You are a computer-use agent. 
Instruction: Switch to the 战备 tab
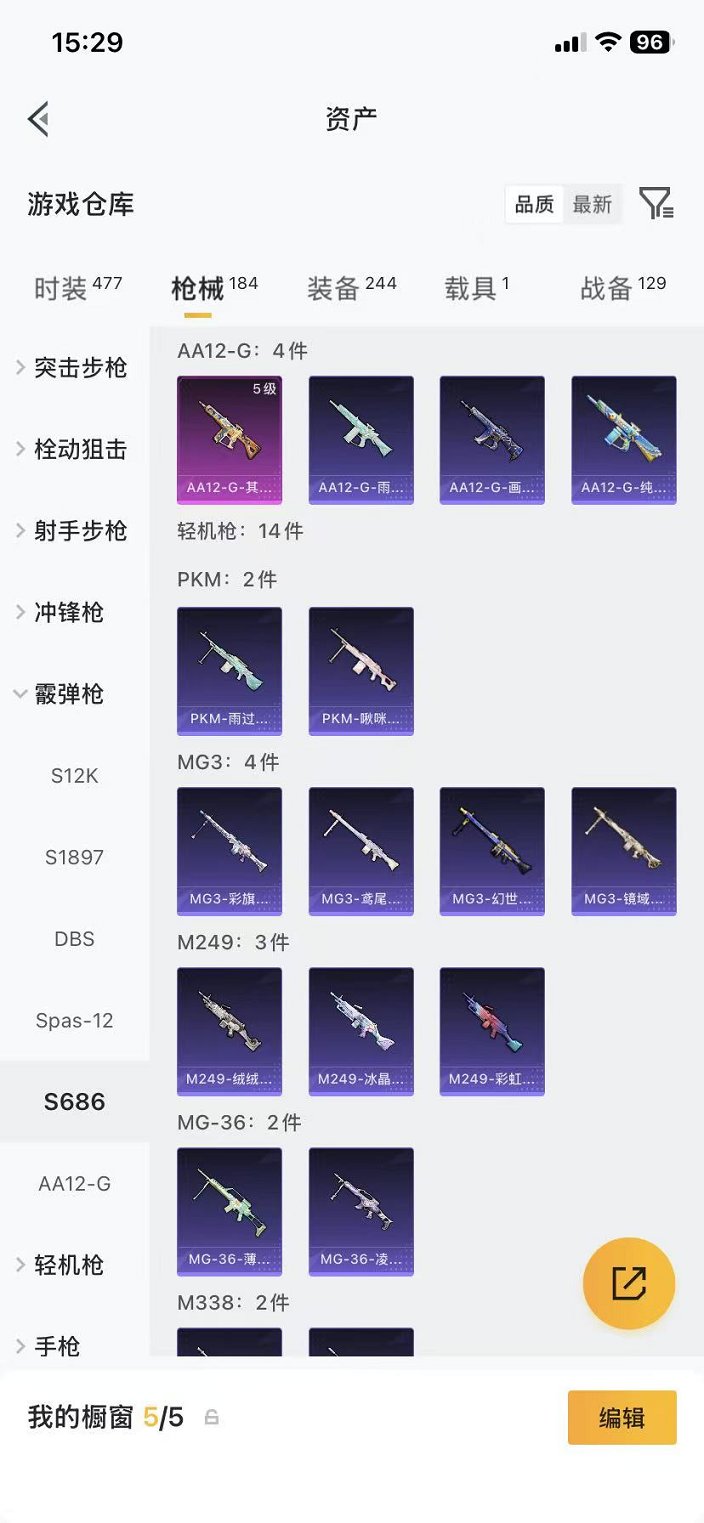pyautogui.click(x=623, y=288)
